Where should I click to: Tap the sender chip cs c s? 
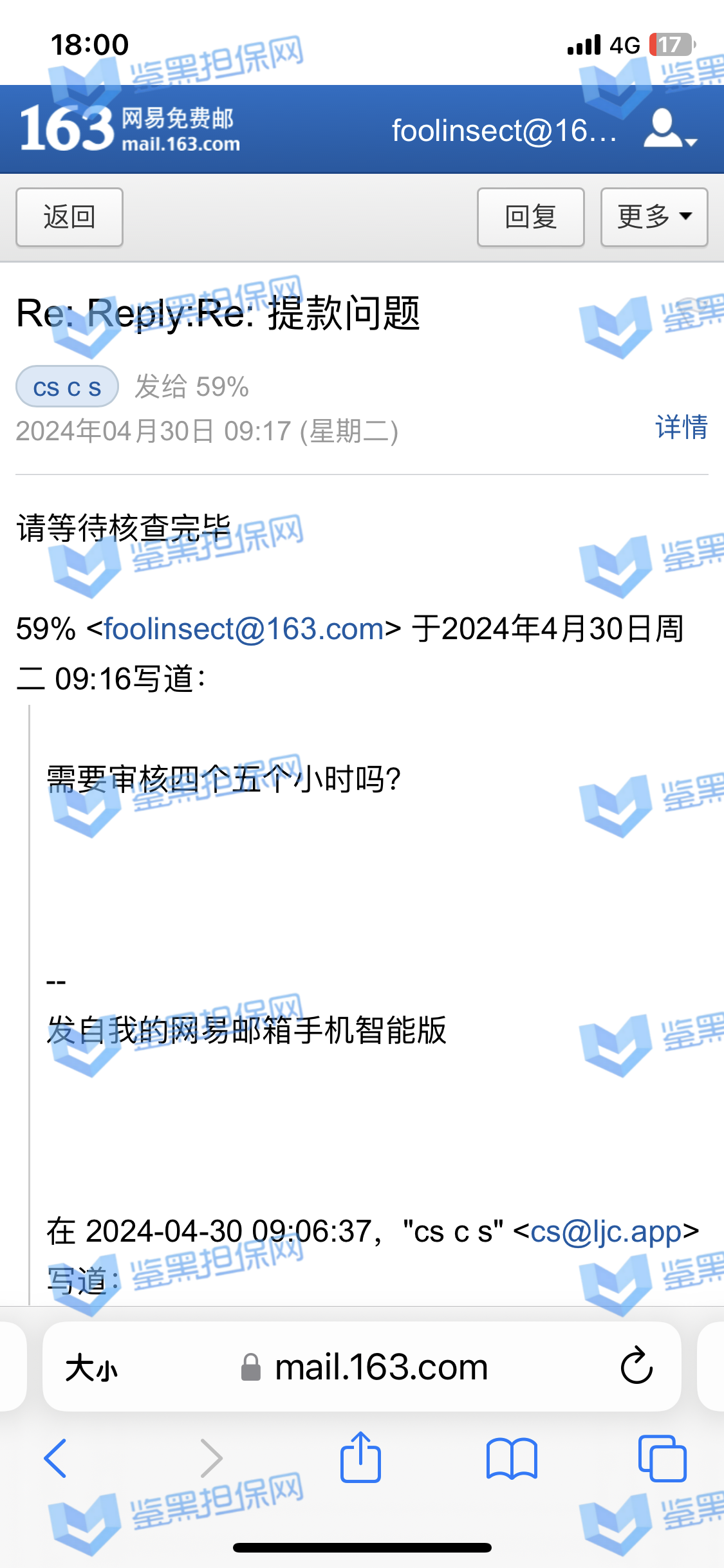click(x=67, y=387)
